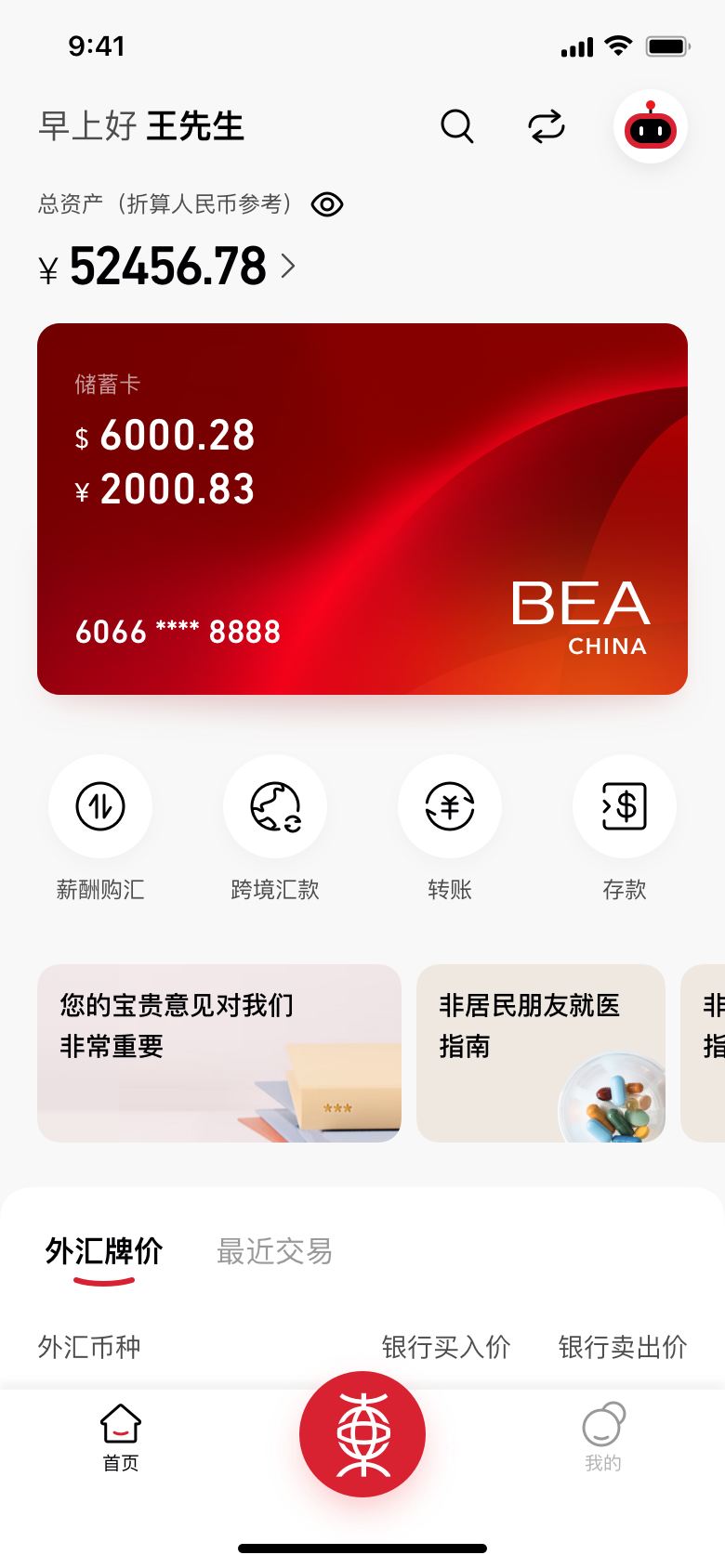The image size is (725, 1568).
Task: Open the 储蓄卡 savings card
Action: pyautogui.click(x=362, y=508)
